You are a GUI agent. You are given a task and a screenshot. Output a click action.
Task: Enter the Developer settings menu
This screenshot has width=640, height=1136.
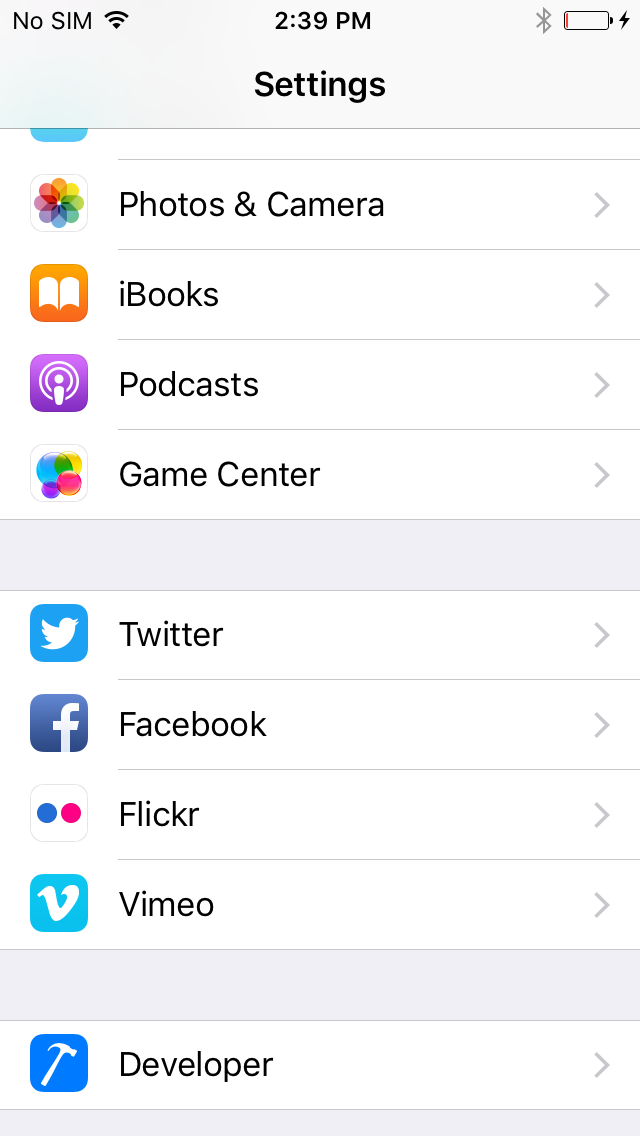(x=320, y=1065)
